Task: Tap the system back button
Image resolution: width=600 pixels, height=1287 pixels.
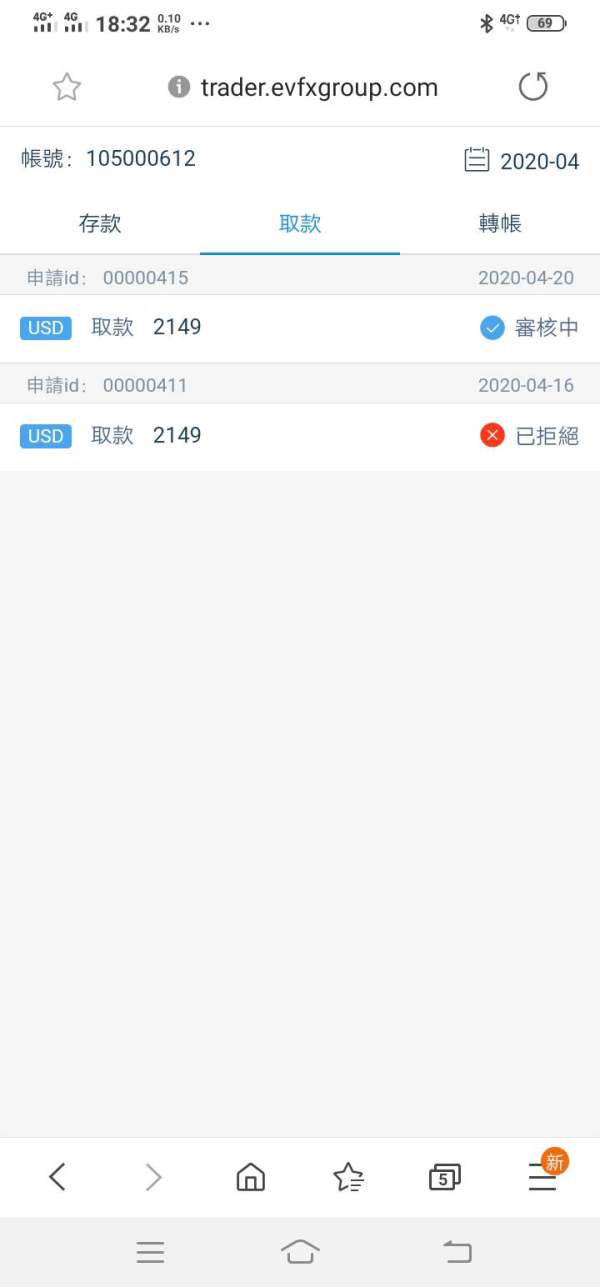Action: tap(457, 1251)
